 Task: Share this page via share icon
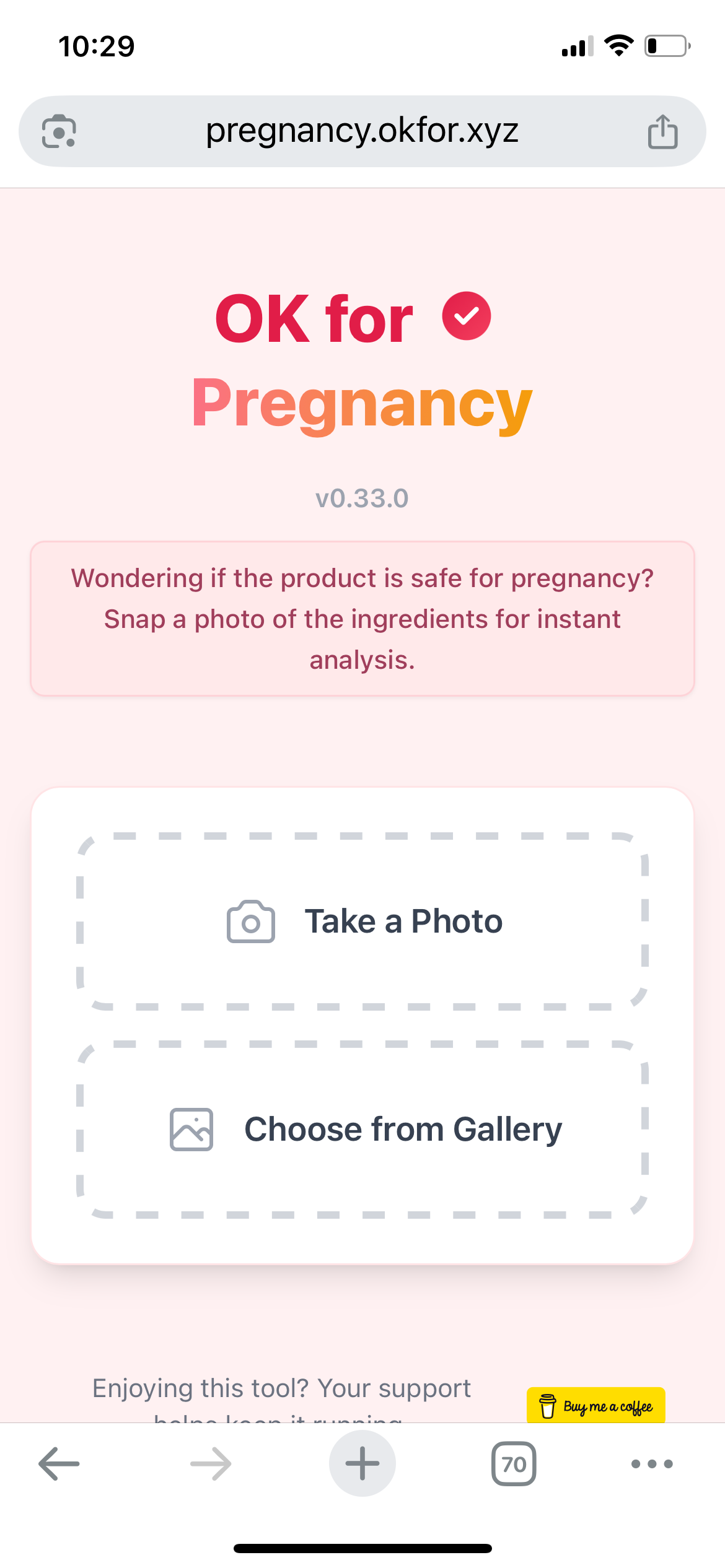(x=662, y=131)
